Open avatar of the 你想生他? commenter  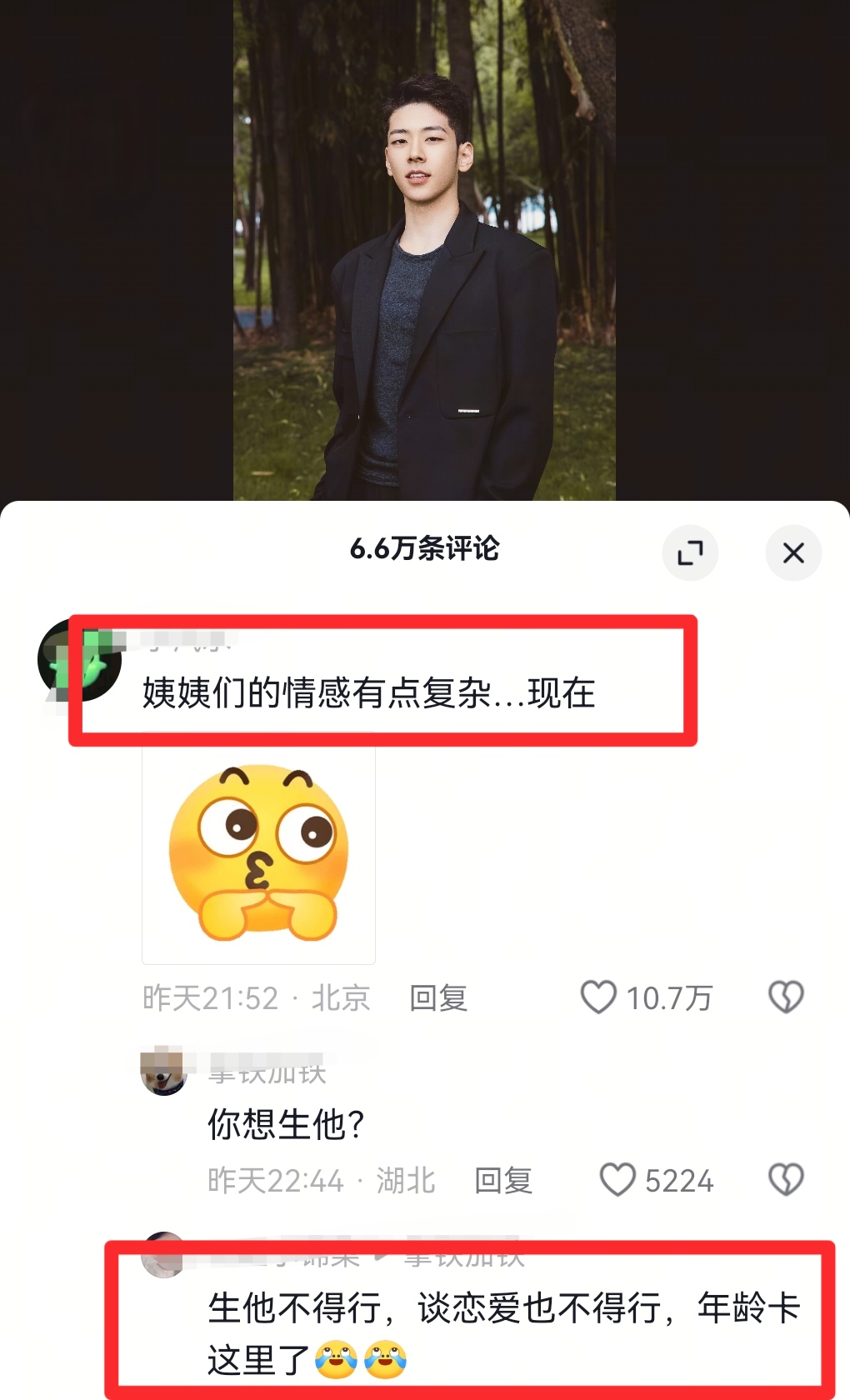coord(163,1072)
